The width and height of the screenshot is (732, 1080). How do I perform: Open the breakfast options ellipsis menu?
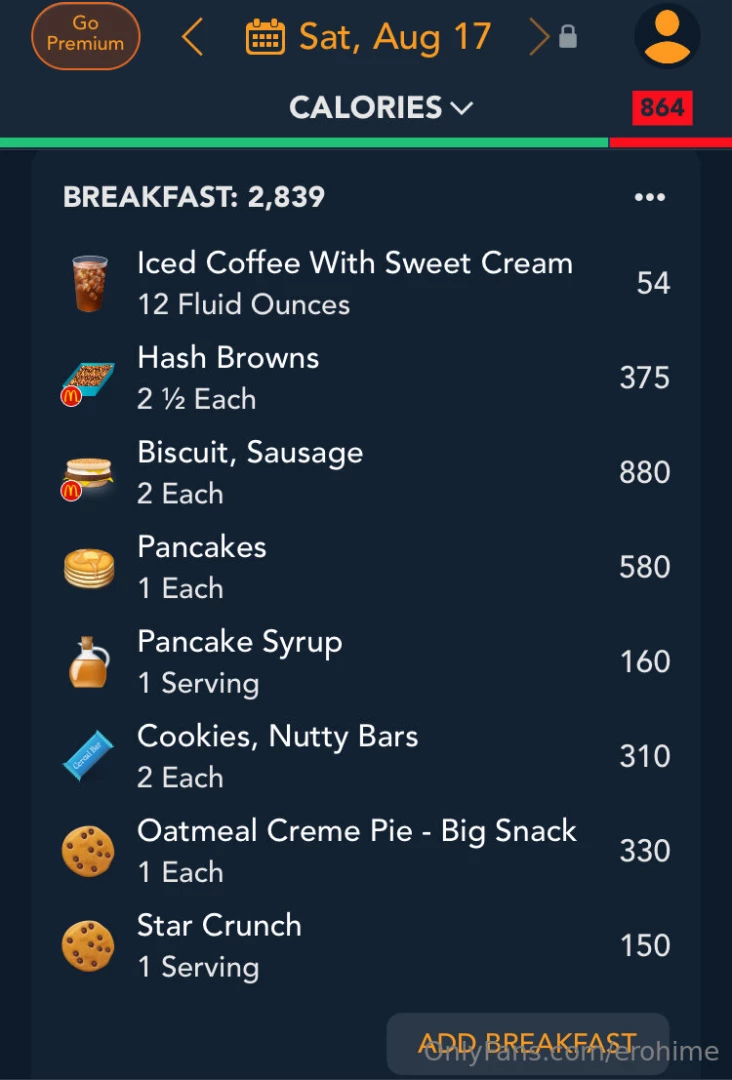click(649, 196)
